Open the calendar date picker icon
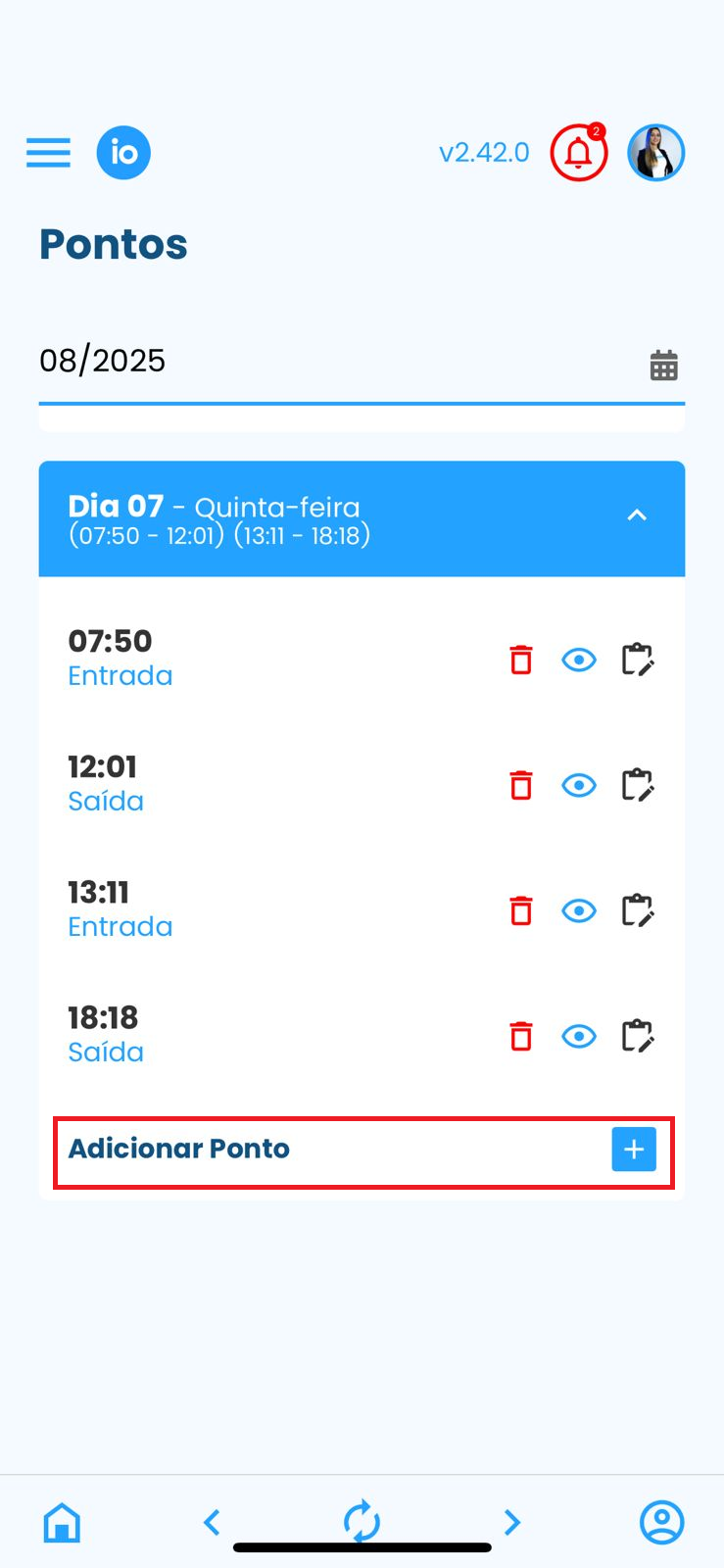This screenshot has height=1568, width=724. [663, 364]
